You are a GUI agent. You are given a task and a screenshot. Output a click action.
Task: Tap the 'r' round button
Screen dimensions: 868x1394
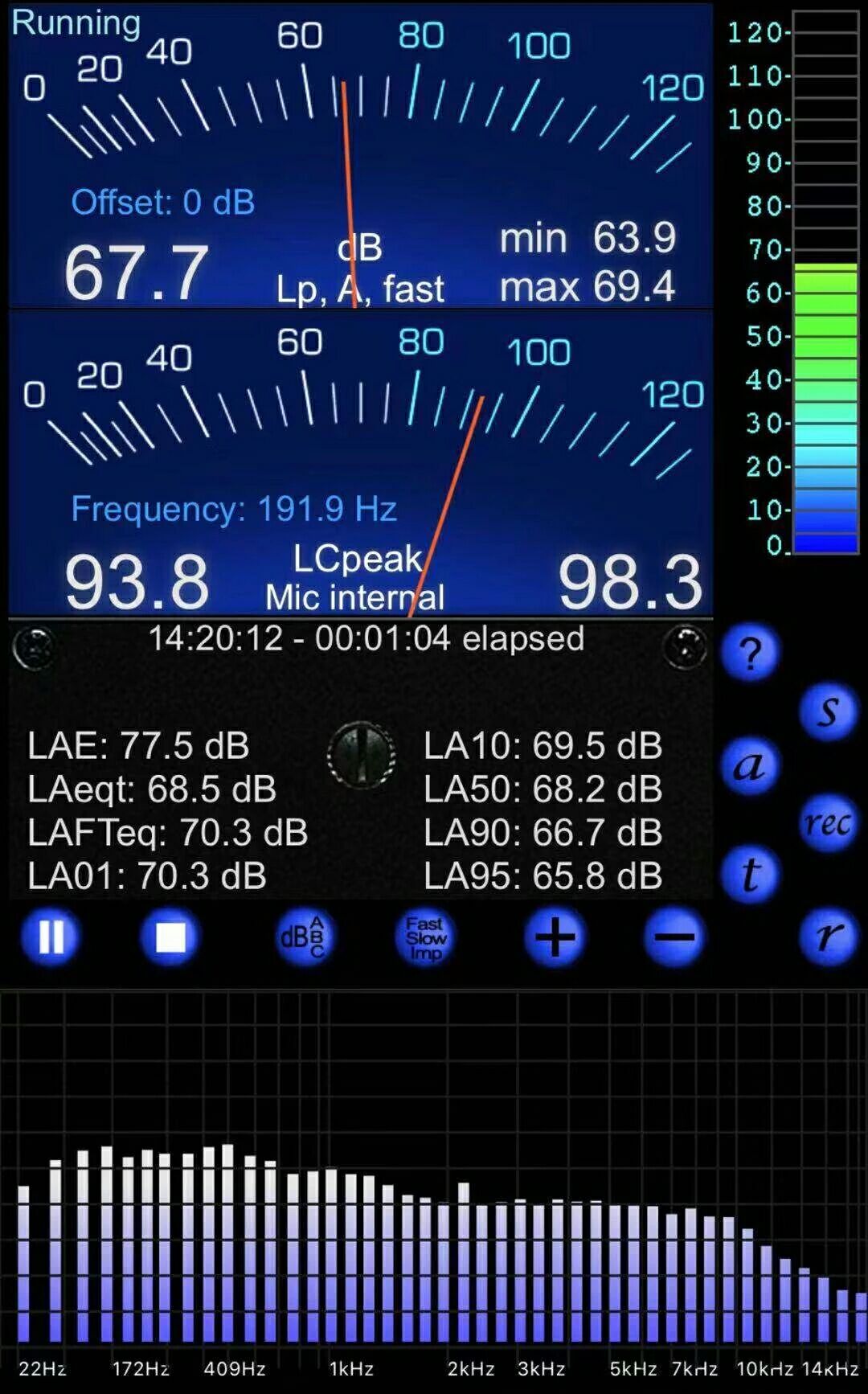coord(829,936)
